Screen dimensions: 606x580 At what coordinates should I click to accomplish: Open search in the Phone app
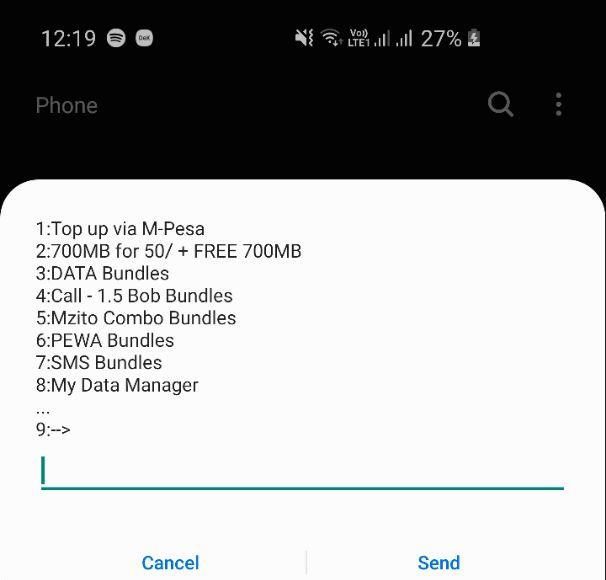[x=500, y=104]
